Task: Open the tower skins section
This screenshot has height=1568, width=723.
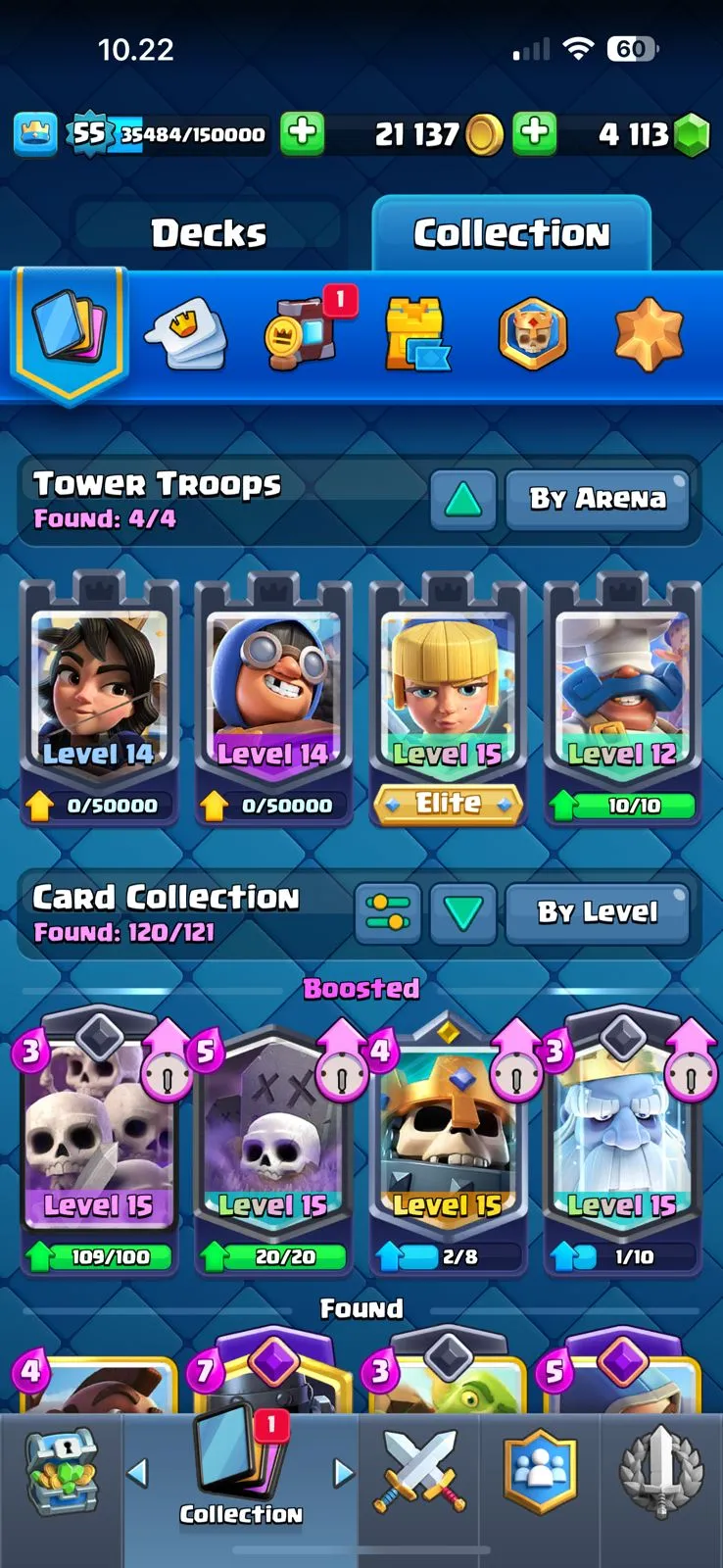Action: [x=417, y=334]
